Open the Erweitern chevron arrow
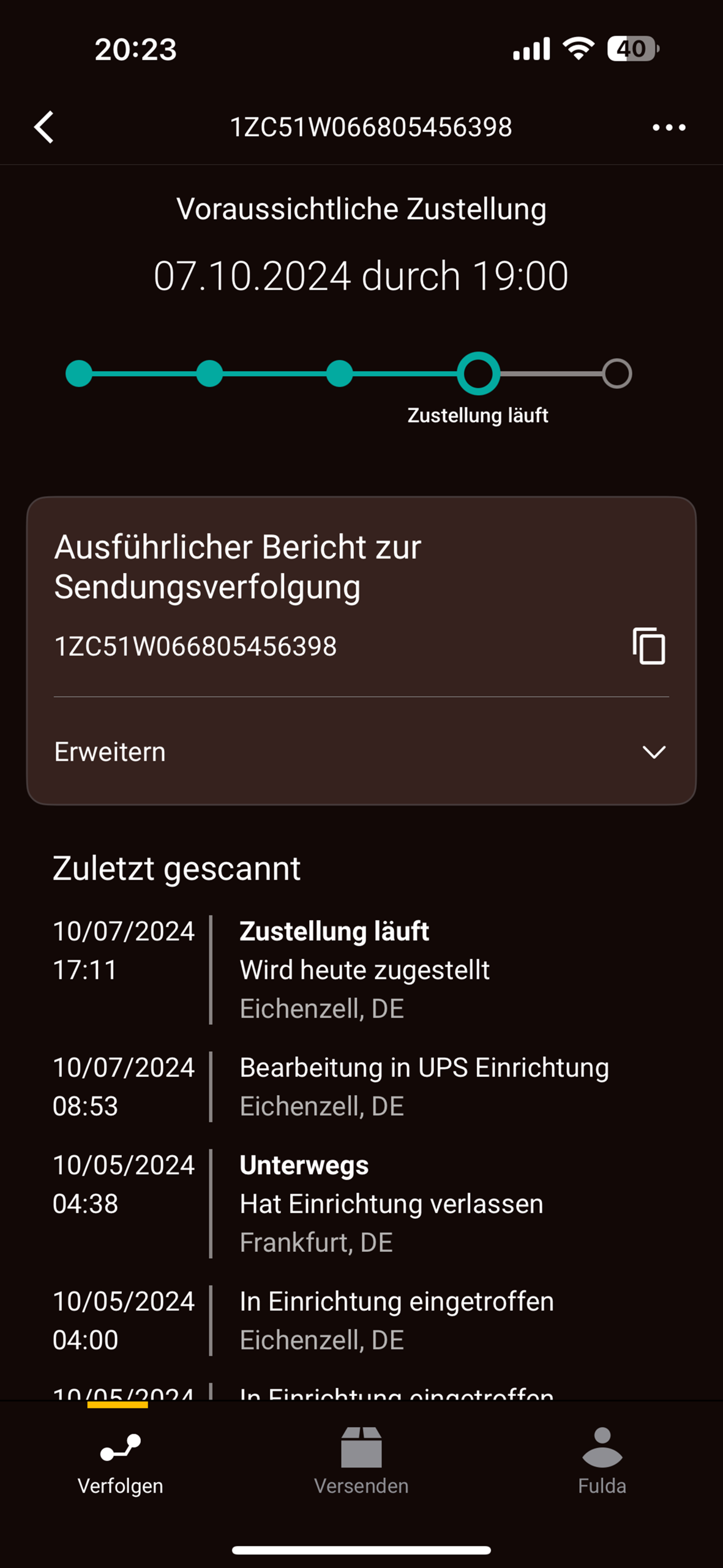Image resolution: width=723 pixels, height=1568 pixels. (654, 752)
